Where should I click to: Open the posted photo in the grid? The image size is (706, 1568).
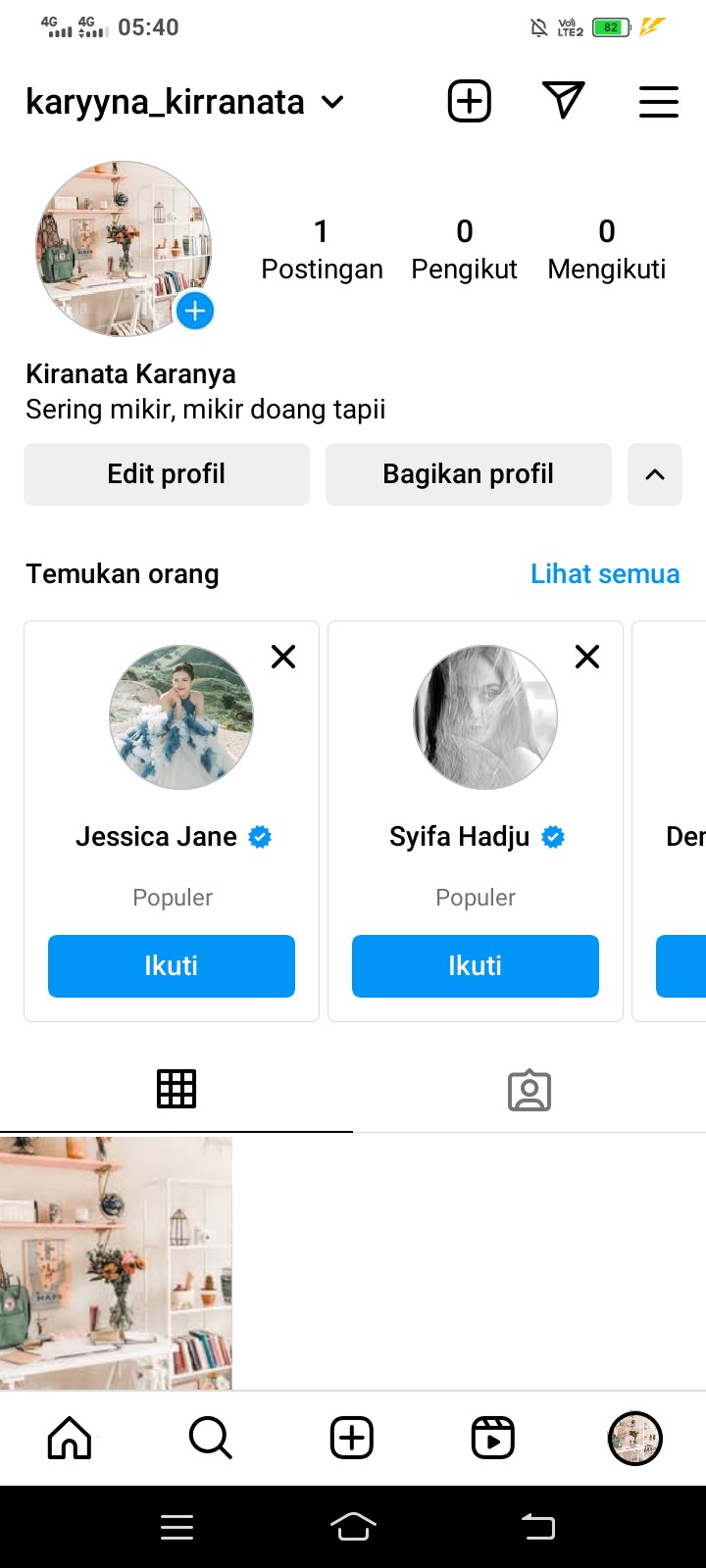click(x=116, y=1262)
